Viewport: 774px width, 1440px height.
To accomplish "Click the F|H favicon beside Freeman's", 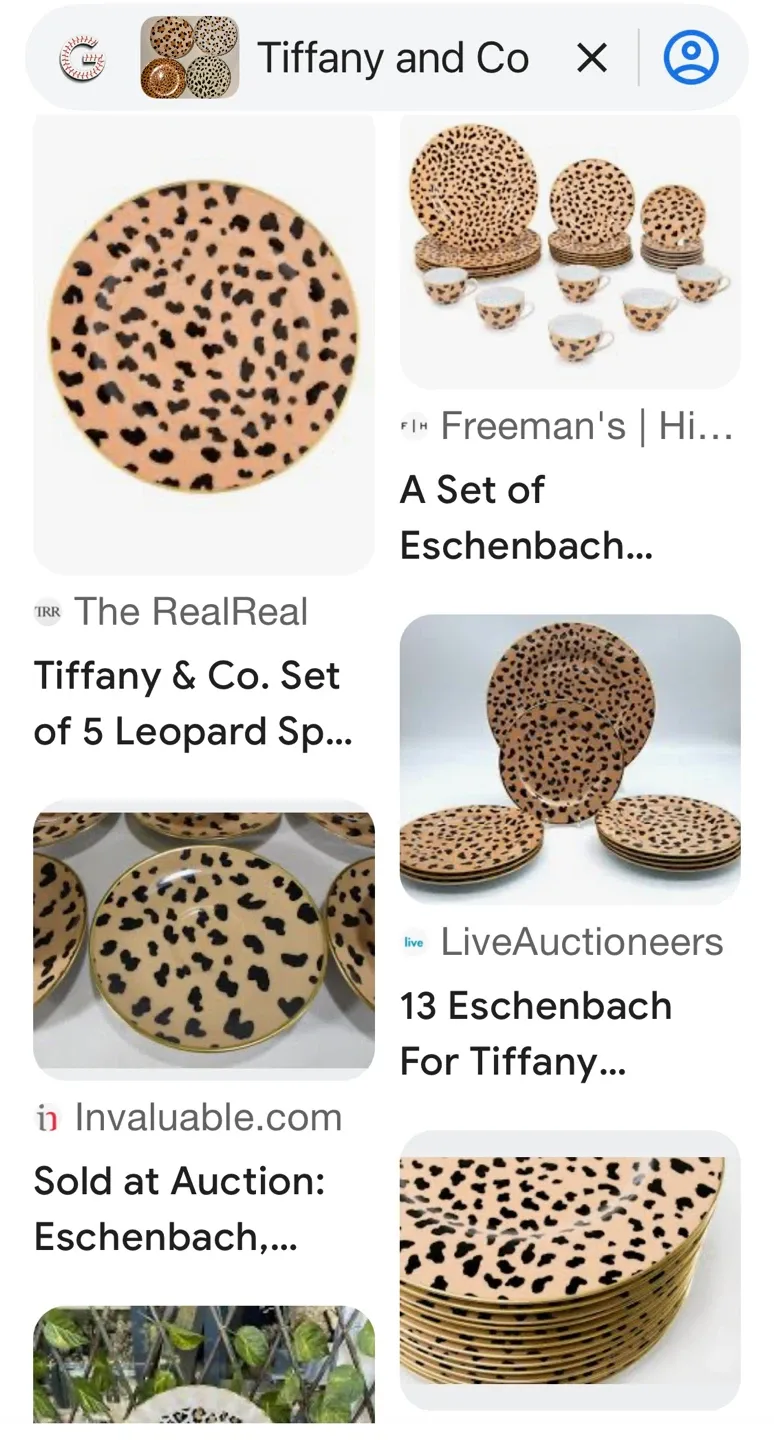I will 413,425.
